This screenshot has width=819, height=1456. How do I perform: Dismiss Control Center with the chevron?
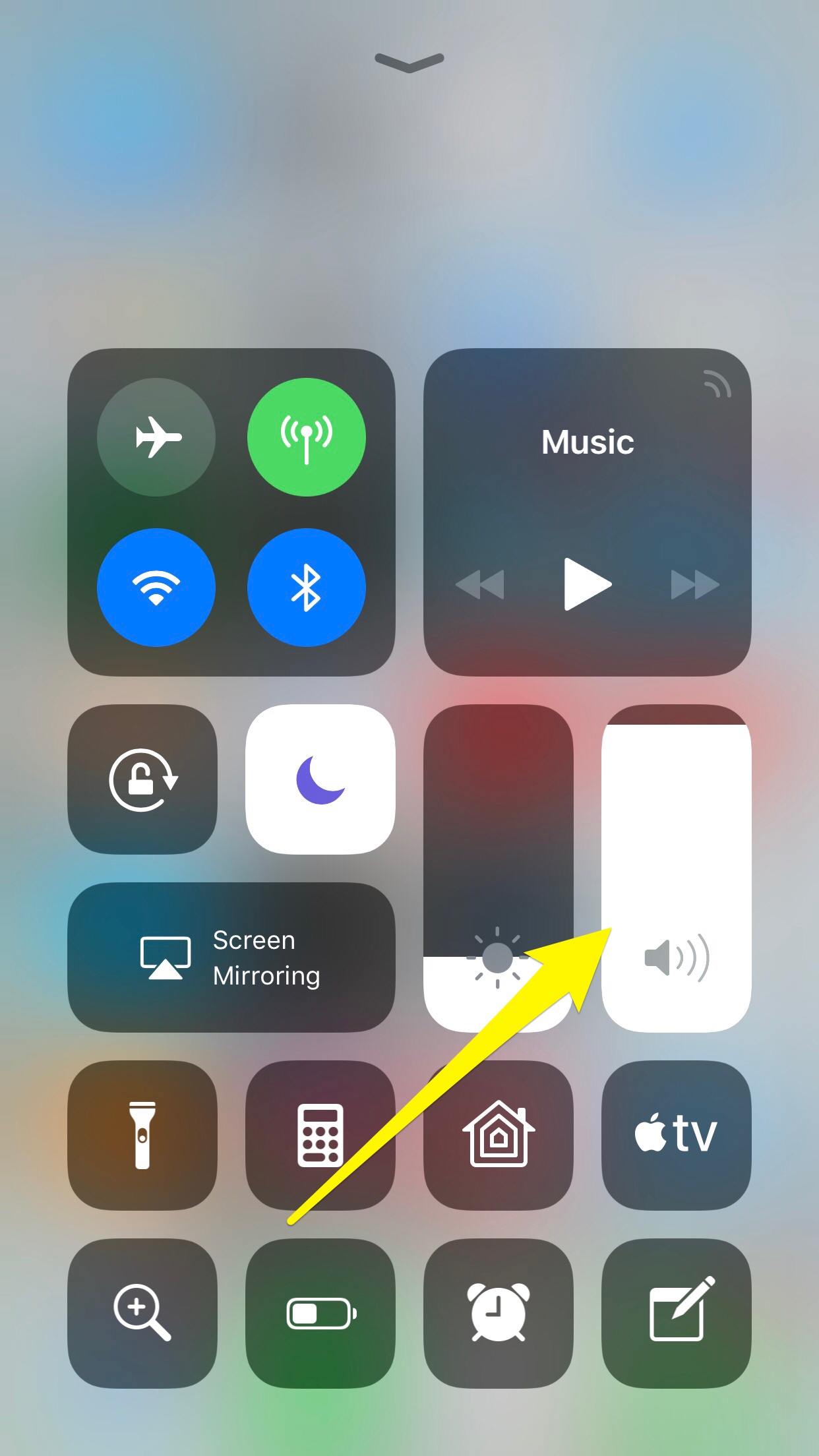click(x=409, y=63)
